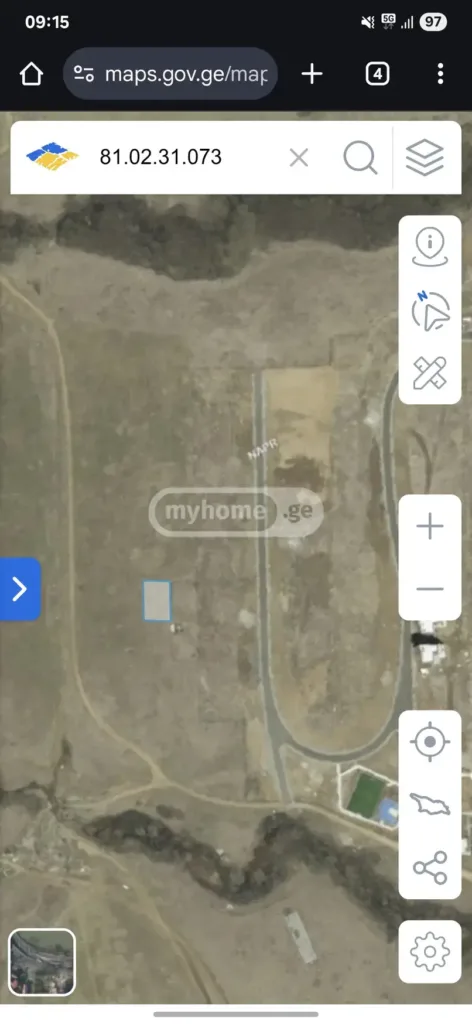Image resolution: width=472 pixels, height=1024 pixels.
Task: Tap the maps.gov.ge address bar
Action: 170,74
